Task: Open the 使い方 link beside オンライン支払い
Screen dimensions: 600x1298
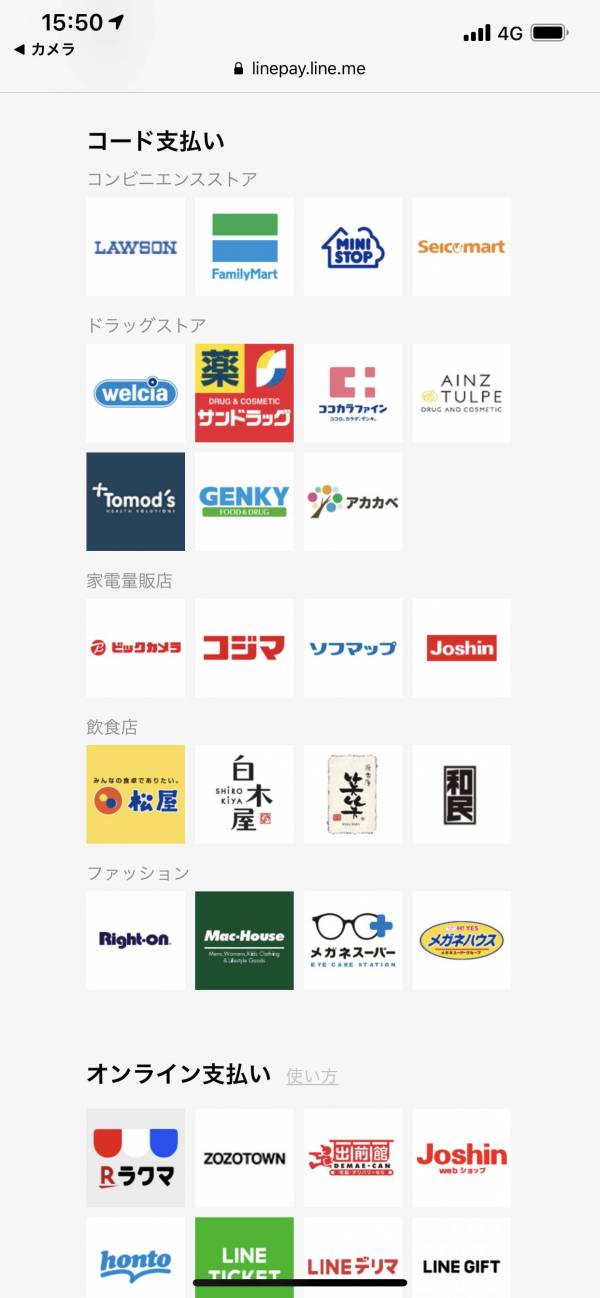Action: coord(312,1076)
